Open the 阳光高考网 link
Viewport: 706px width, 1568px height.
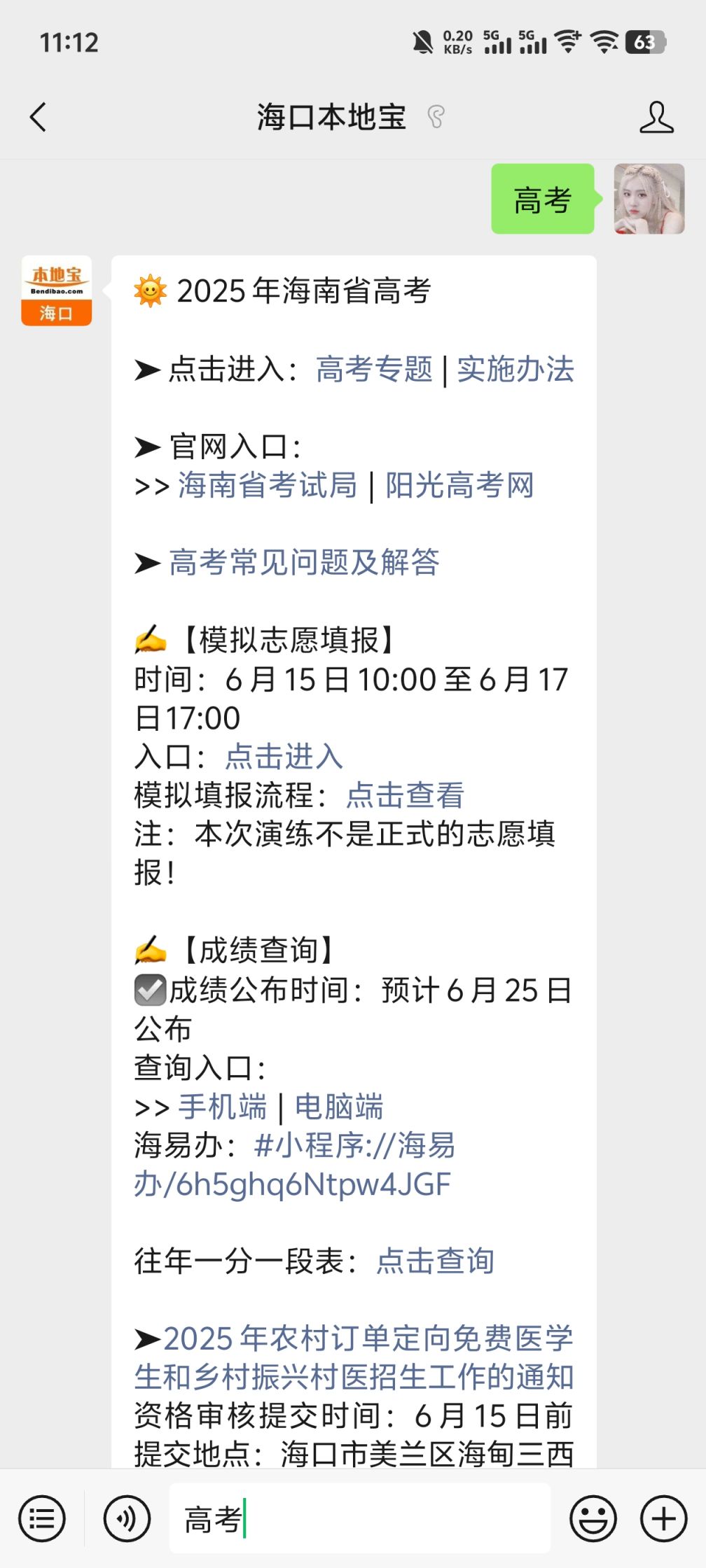(459, 485)
